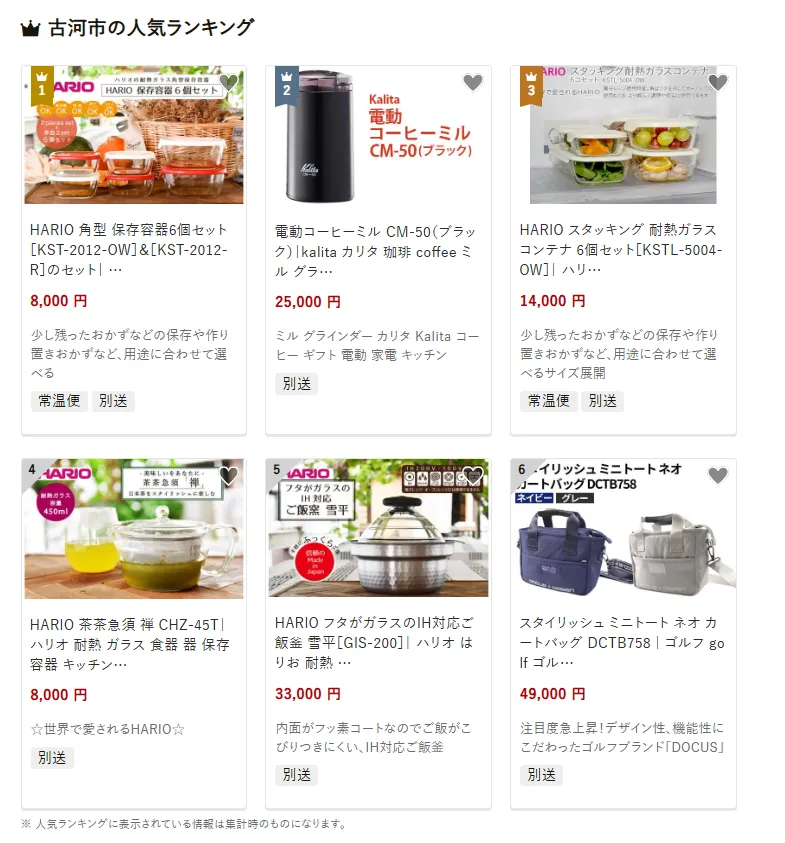Favorite the HARIO 茶茶急須 禅 item

229,476
